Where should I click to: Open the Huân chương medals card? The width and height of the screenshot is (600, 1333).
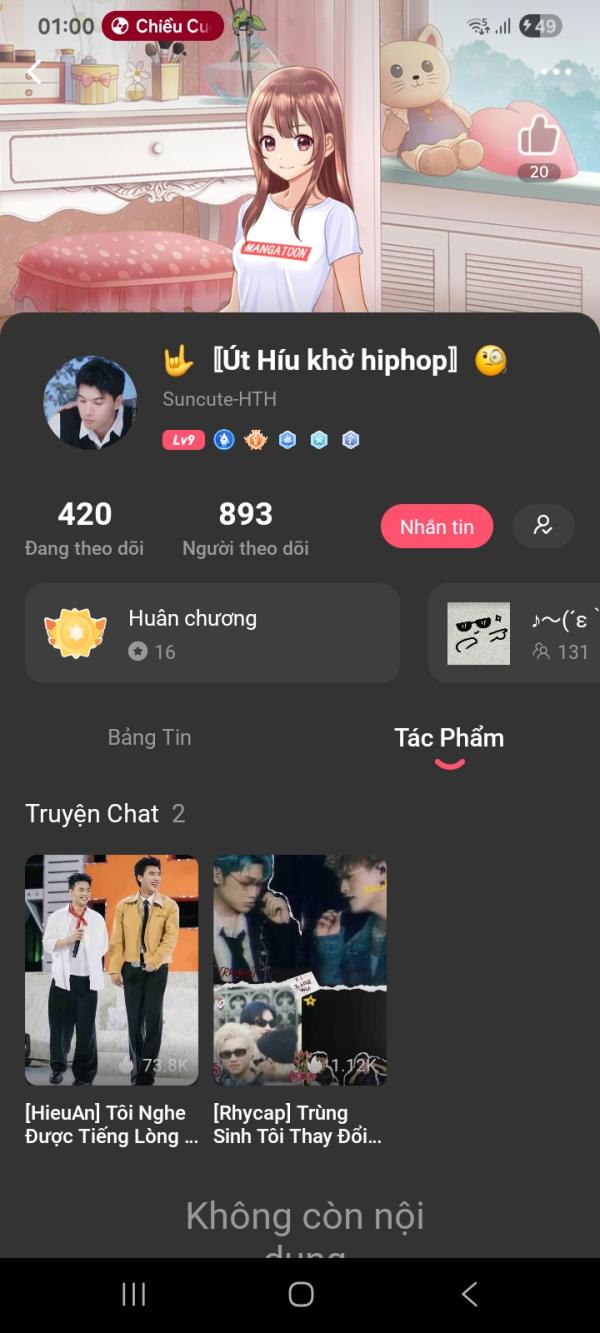pyautogui.click(x=212, y=633)
